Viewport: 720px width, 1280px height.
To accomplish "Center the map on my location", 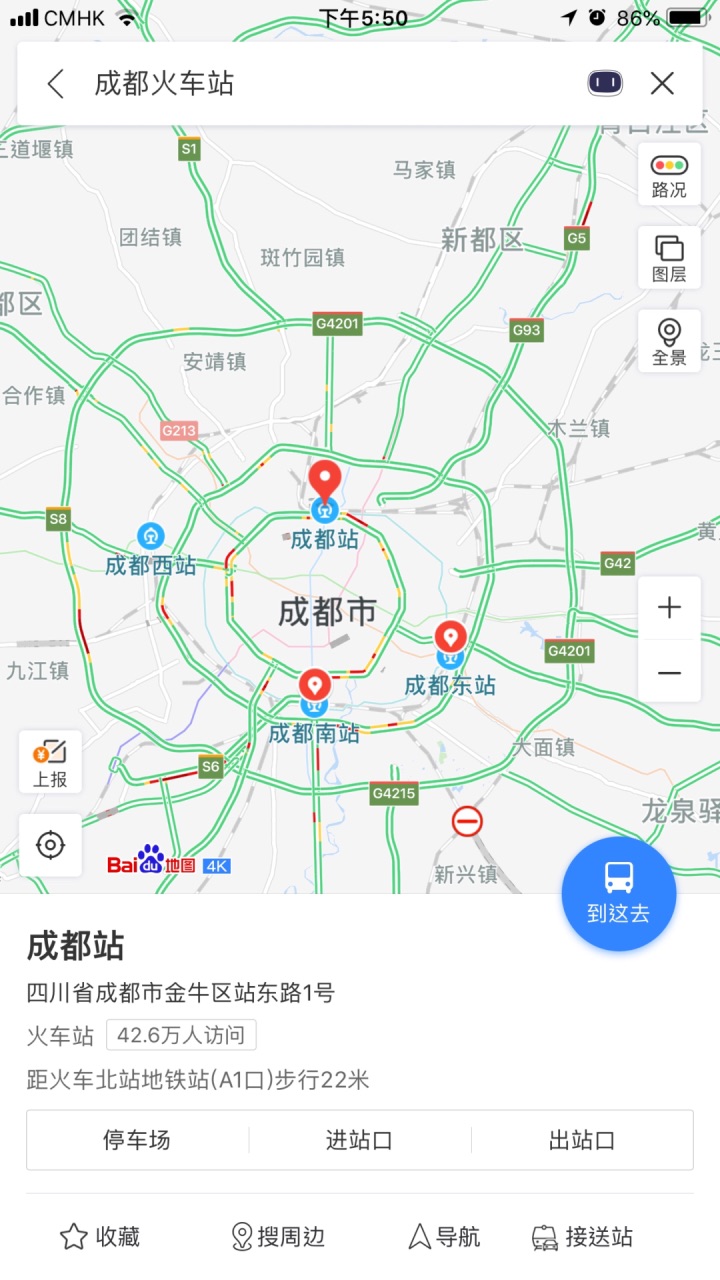I will click(x=50, y=846).
